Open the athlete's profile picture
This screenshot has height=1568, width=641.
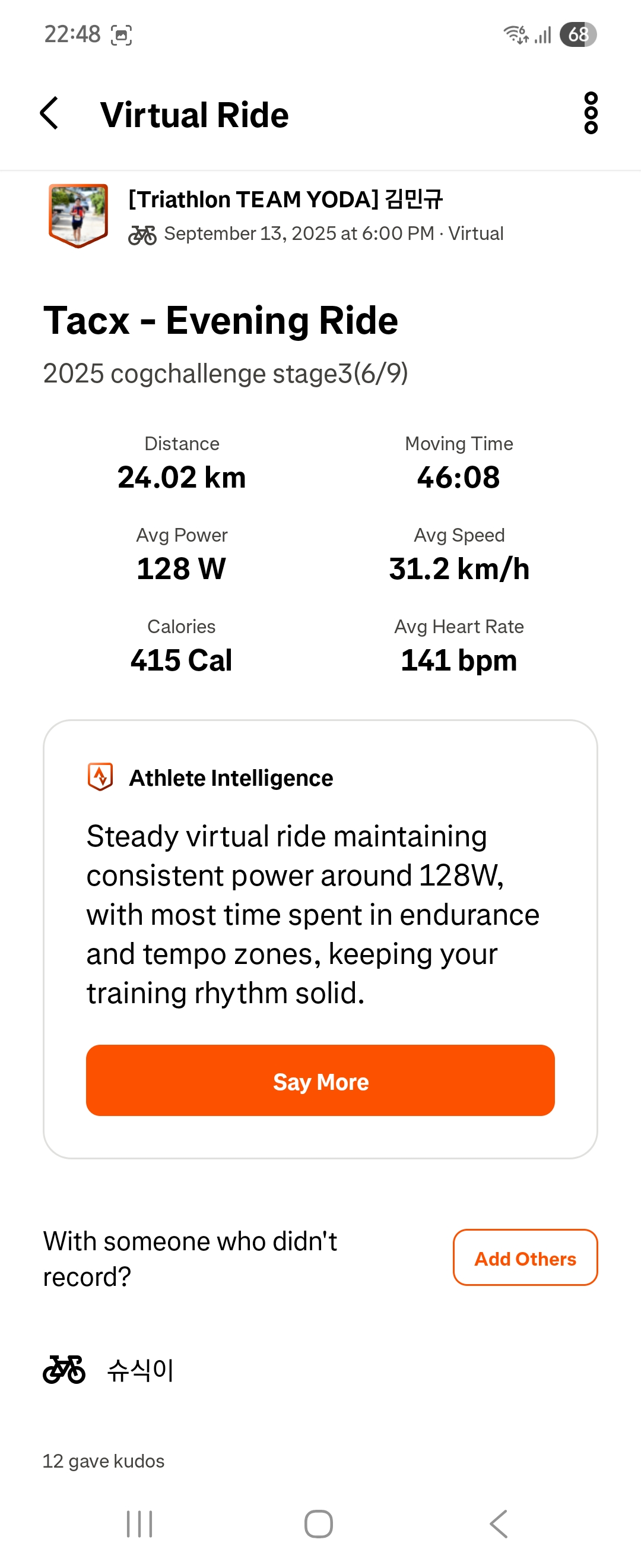click(x=78, y=216)
